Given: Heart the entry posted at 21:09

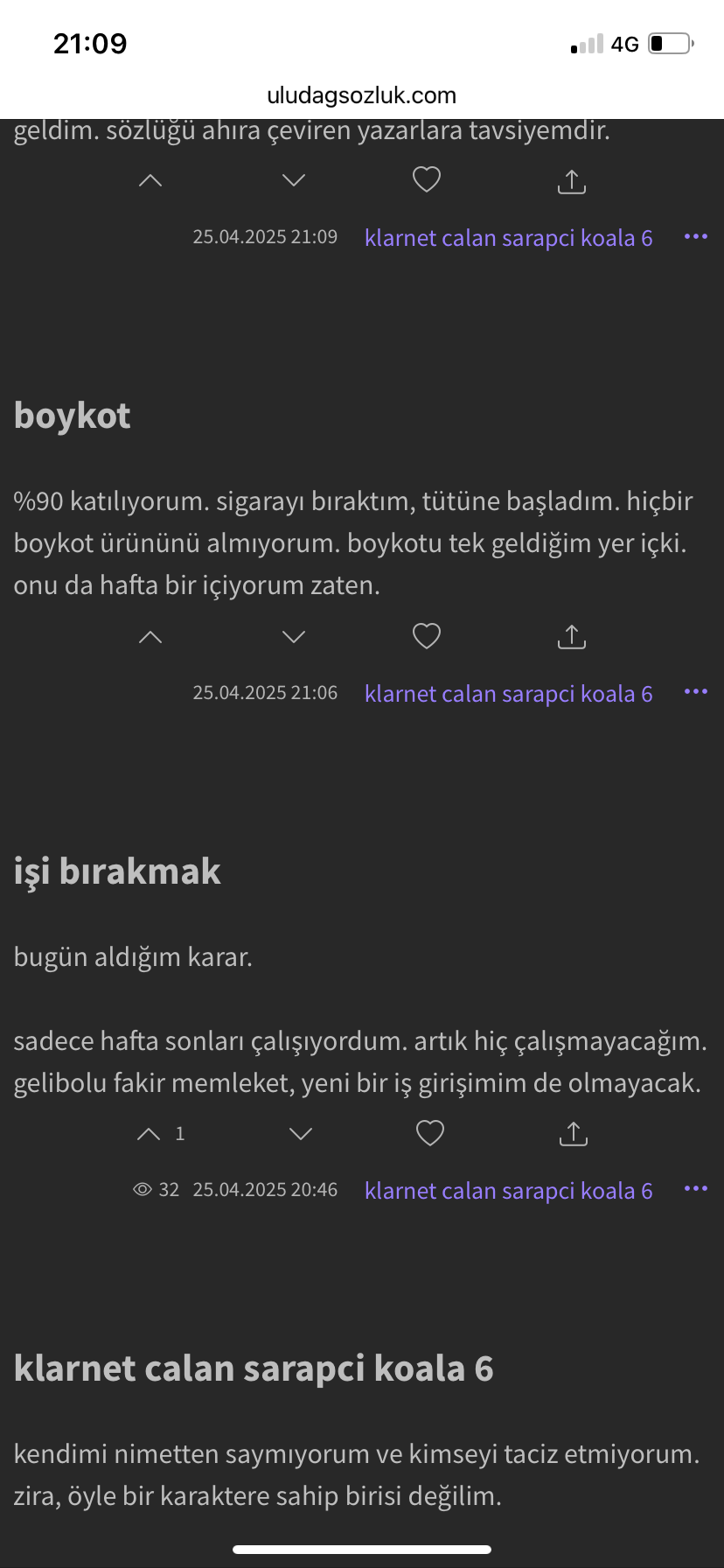Looking at the screenshot, I should [427, 180].
